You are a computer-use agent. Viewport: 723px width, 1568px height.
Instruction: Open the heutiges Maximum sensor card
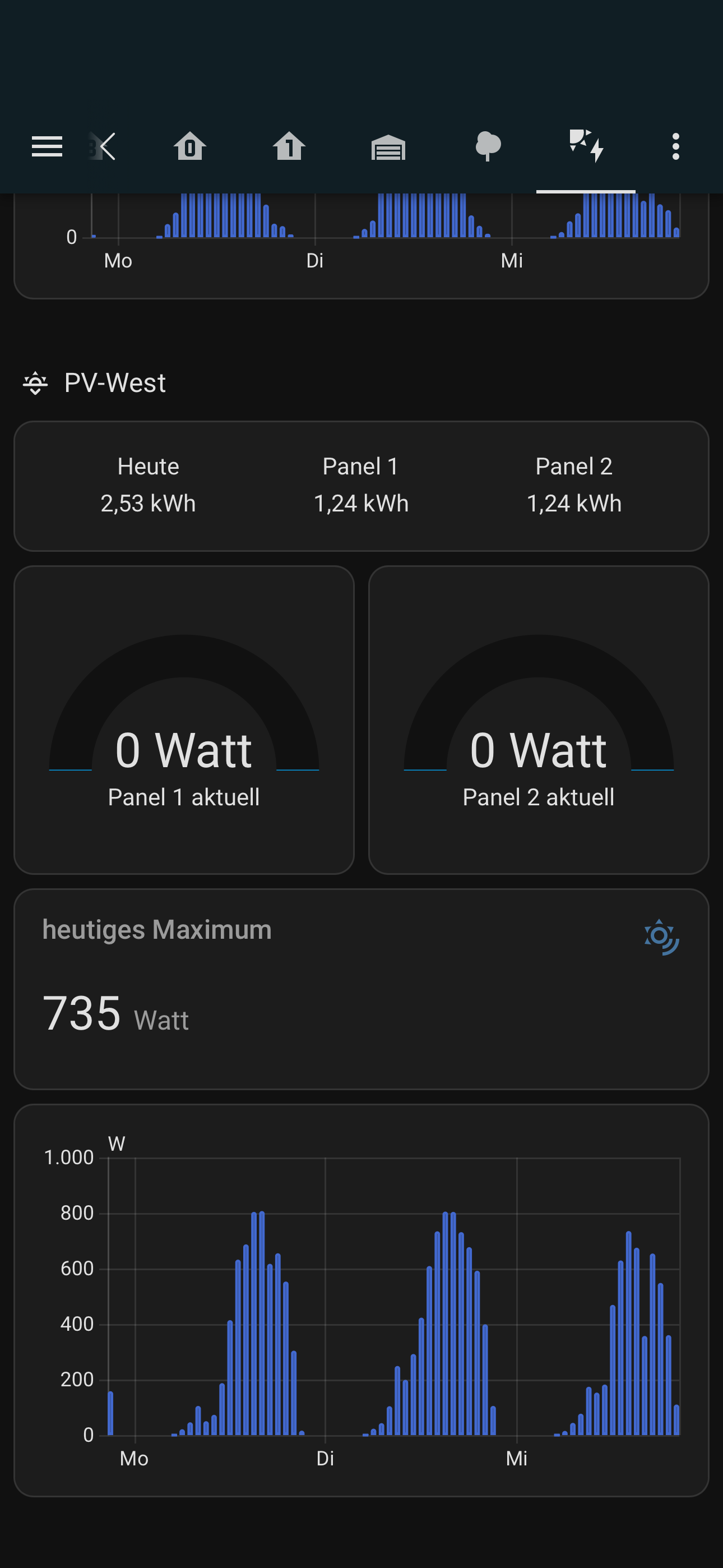pyautogui.click(x=361, y=989)
